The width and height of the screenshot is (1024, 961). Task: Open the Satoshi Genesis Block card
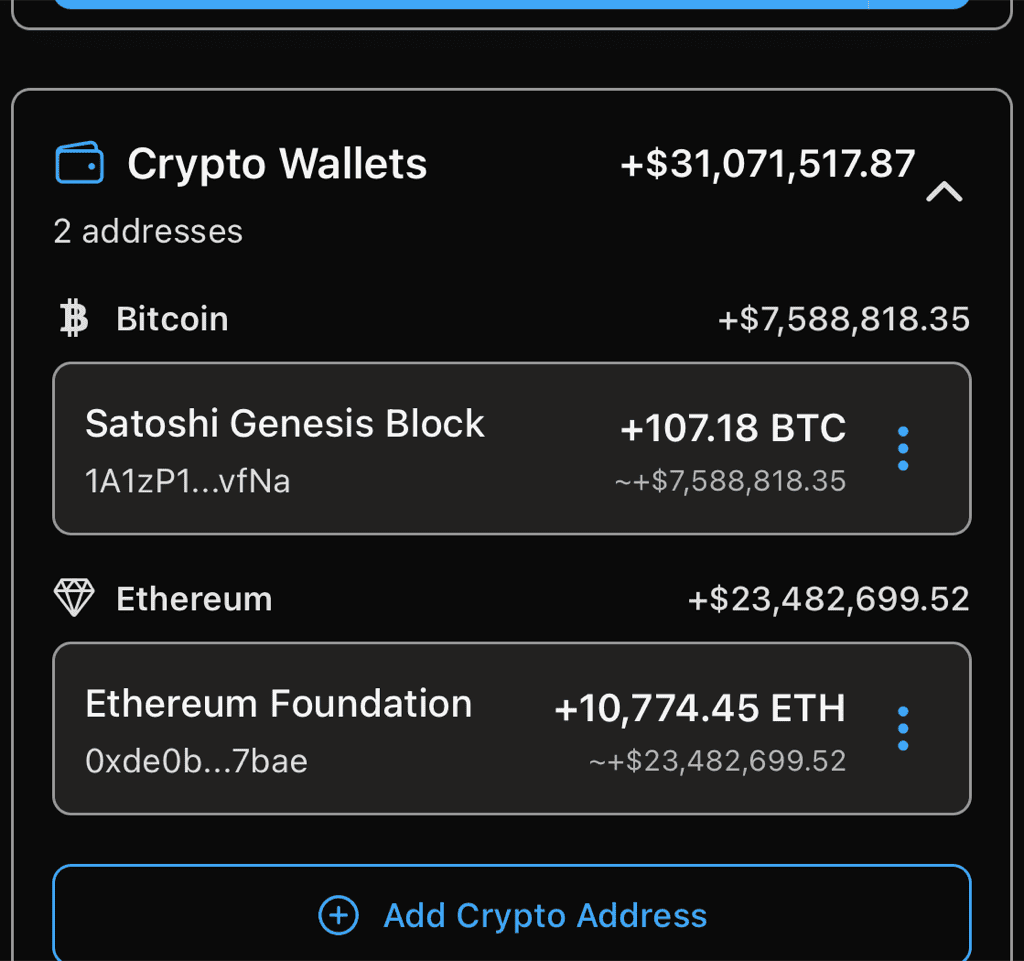click(x=400, y=449)
